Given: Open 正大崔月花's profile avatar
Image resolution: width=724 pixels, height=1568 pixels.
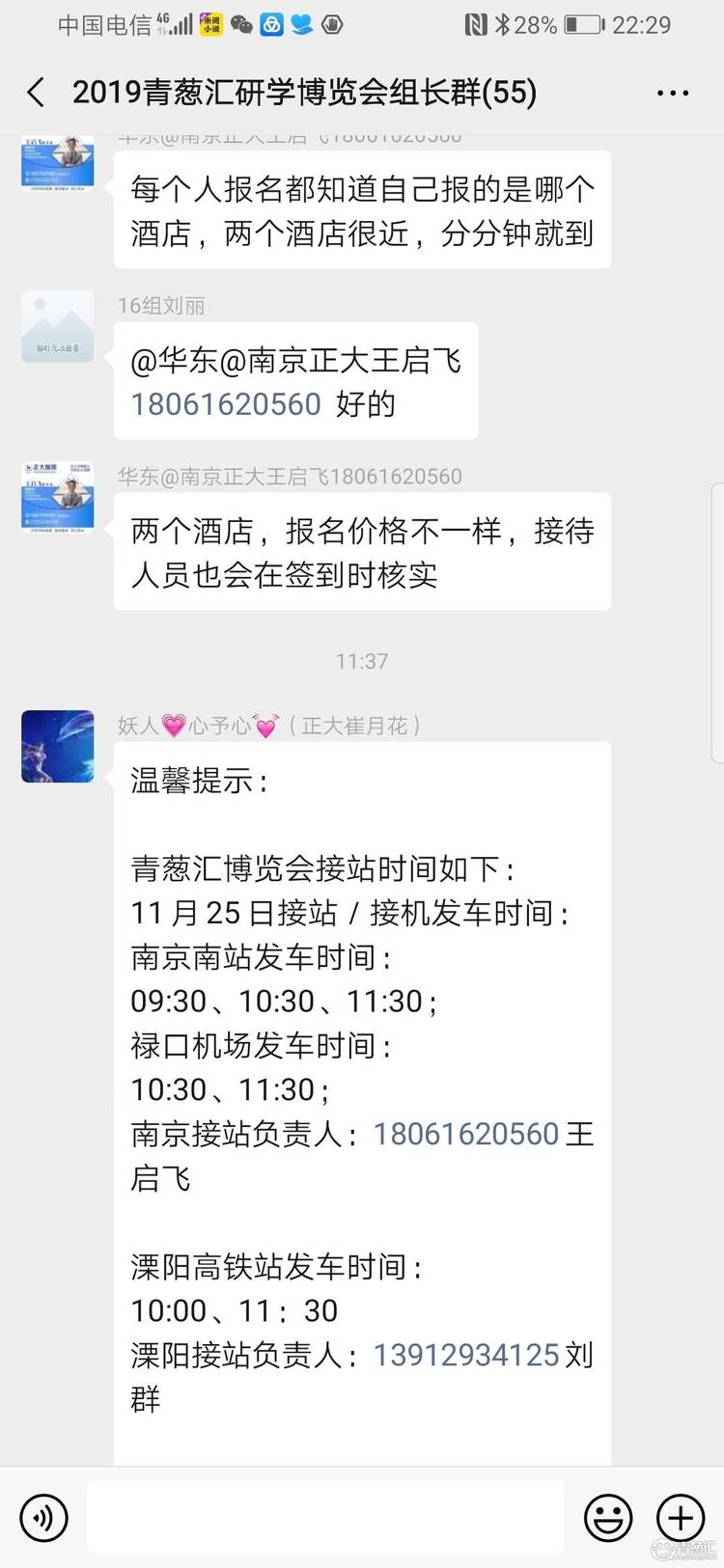Looking at the screenshot, I should coord(58,747).
